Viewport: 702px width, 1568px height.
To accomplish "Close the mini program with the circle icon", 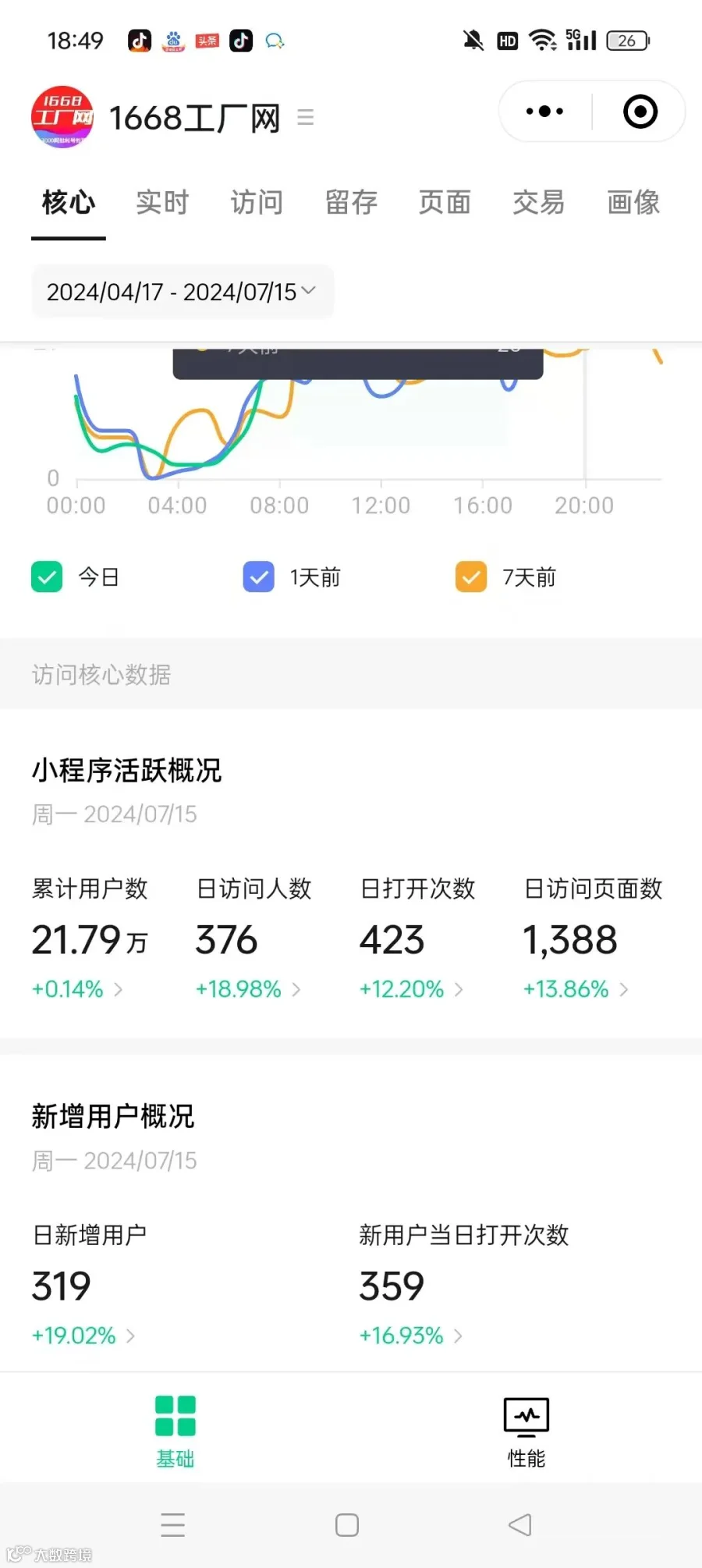I will (x=640, y=112).
